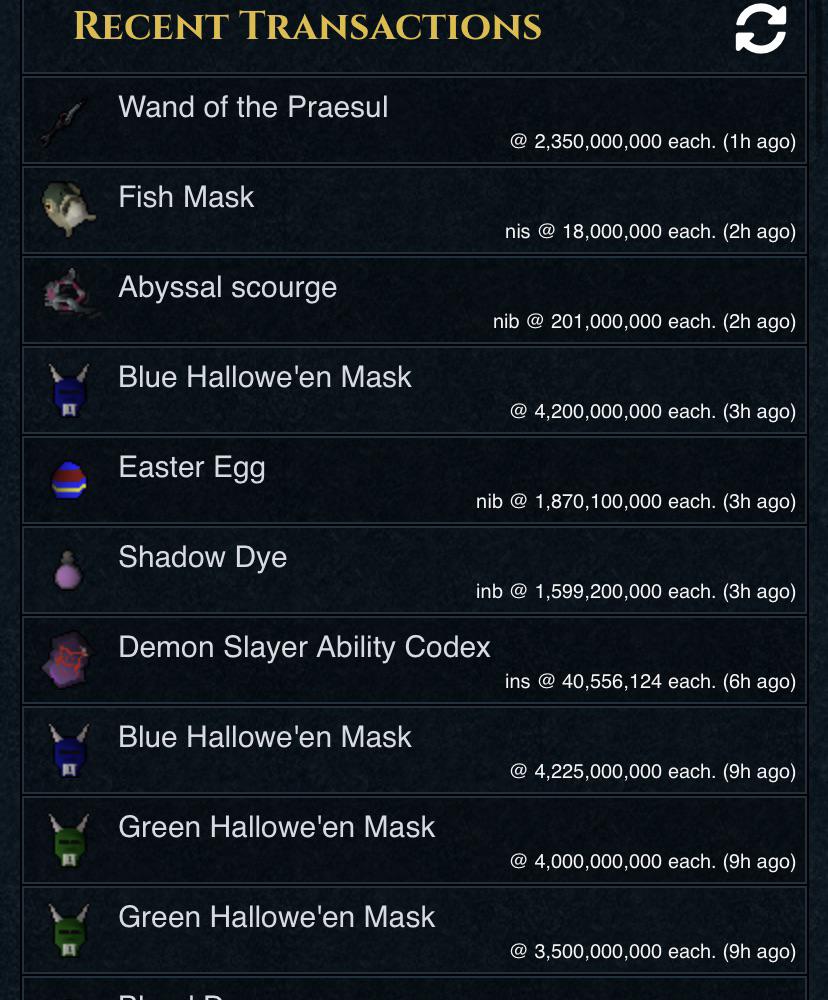Select the Easter Egg item icon
The width and height of the screenshot is (828, 1000).
[x=67, y=479]
